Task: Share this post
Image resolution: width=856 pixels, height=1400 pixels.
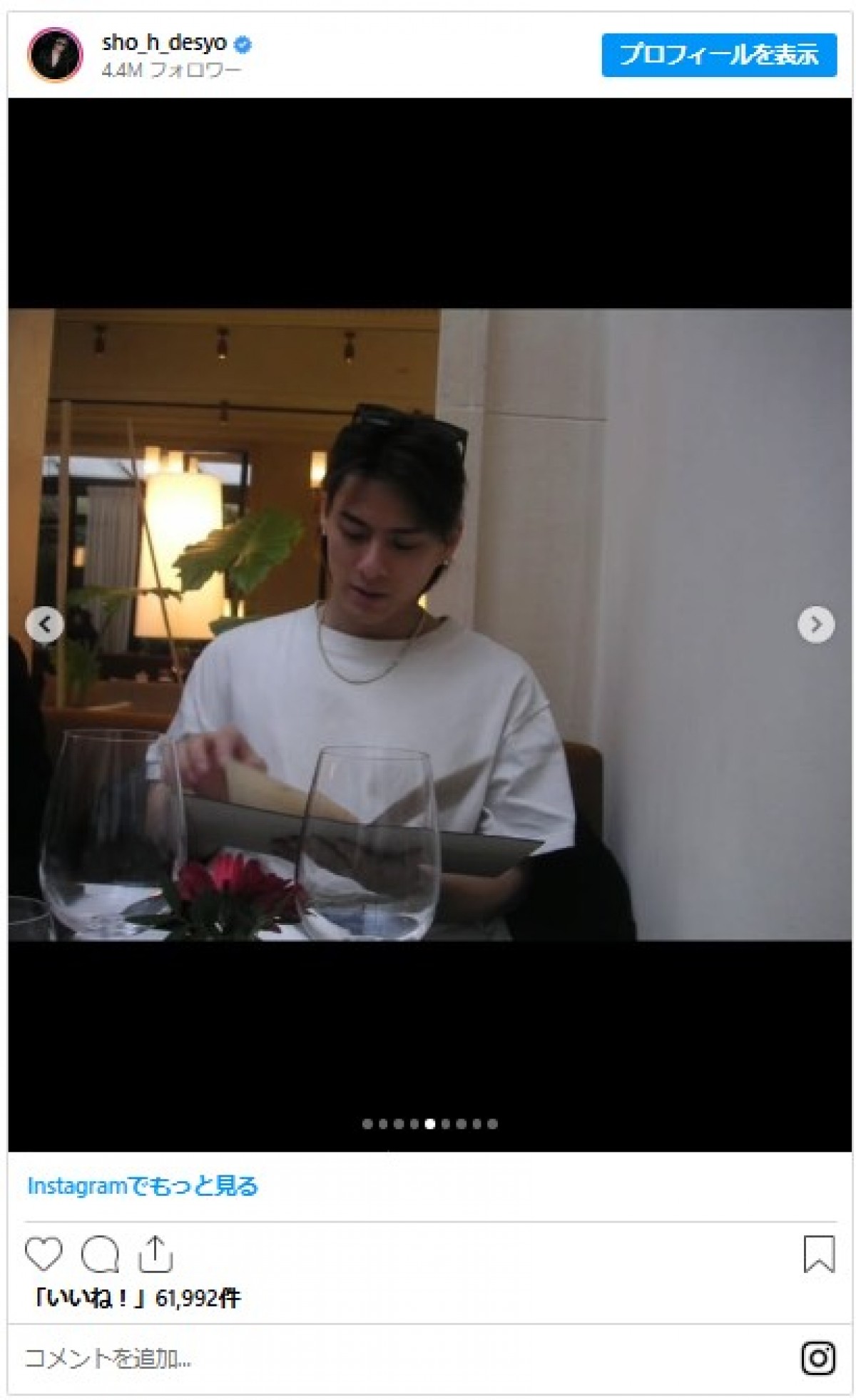Action: tap(155, 1254)
